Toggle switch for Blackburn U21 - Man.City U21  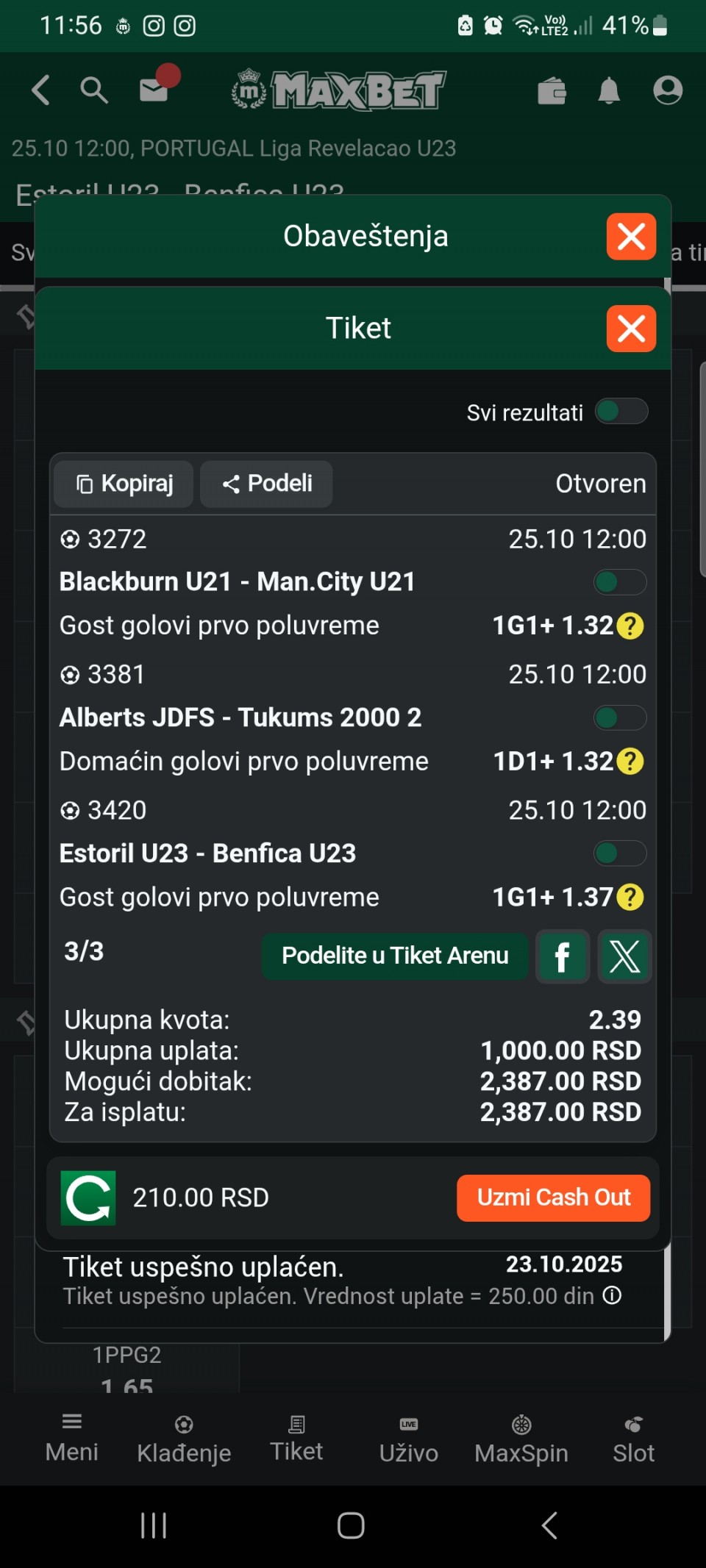(619, 582)
